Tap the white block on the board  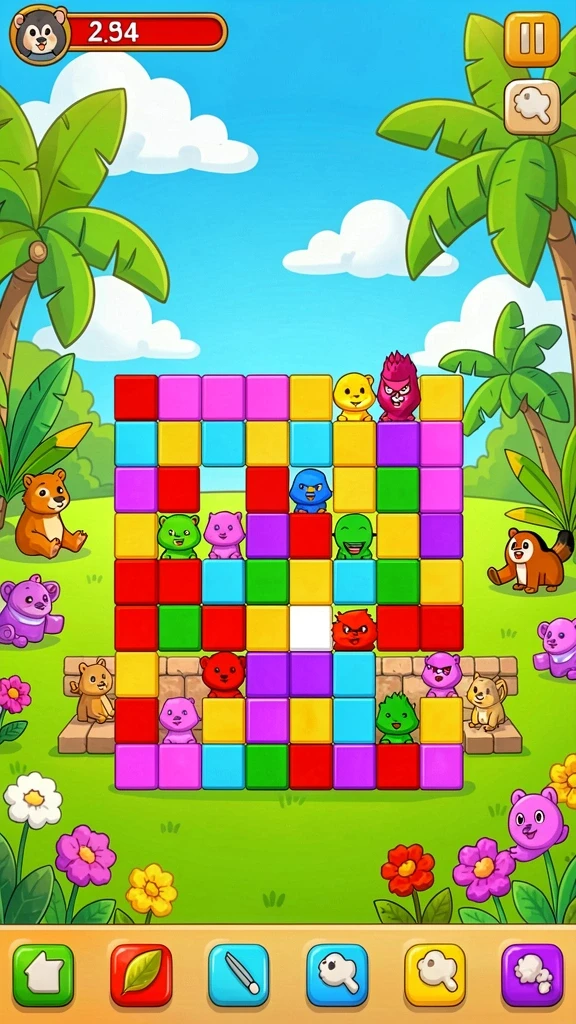311,628
